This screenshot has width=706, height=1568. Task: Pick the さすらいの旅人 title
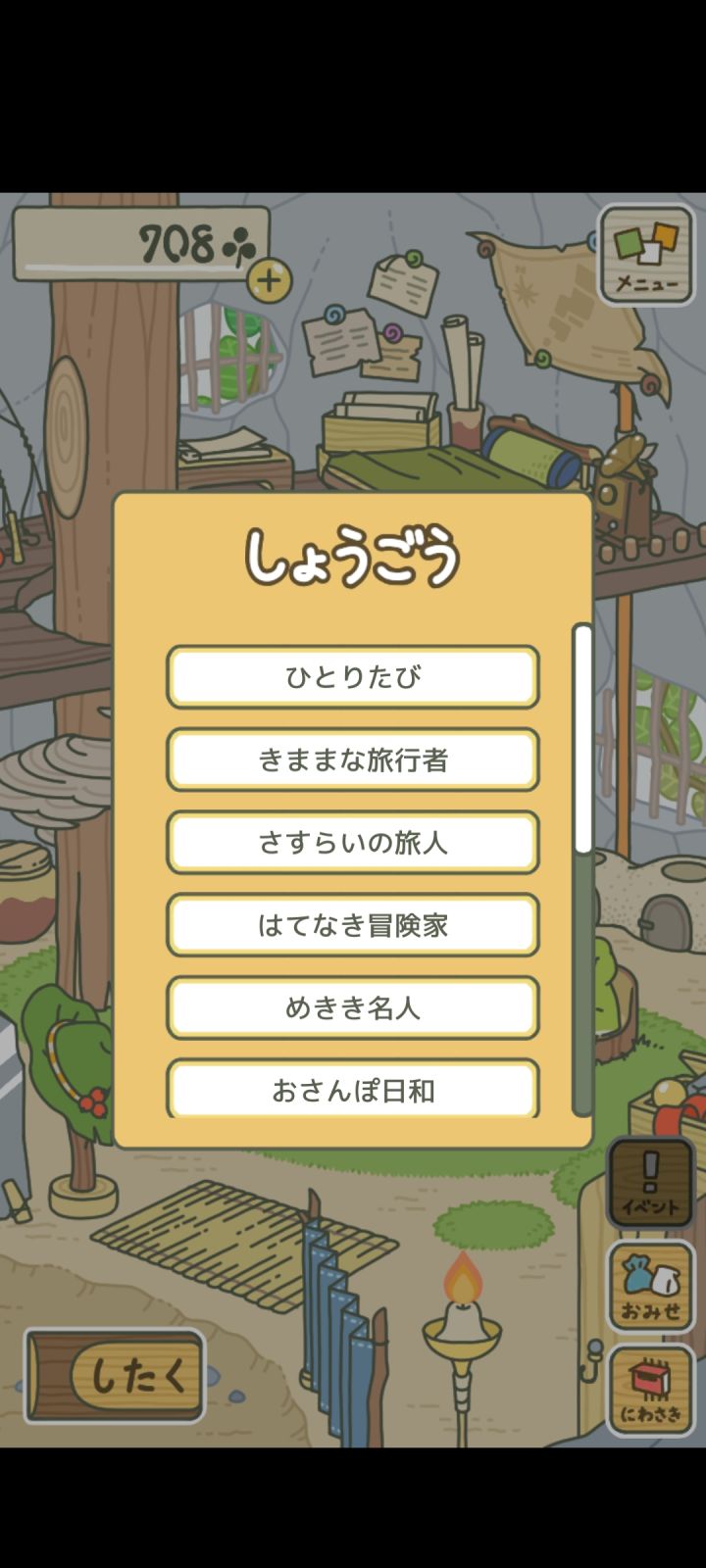point(353,842)
